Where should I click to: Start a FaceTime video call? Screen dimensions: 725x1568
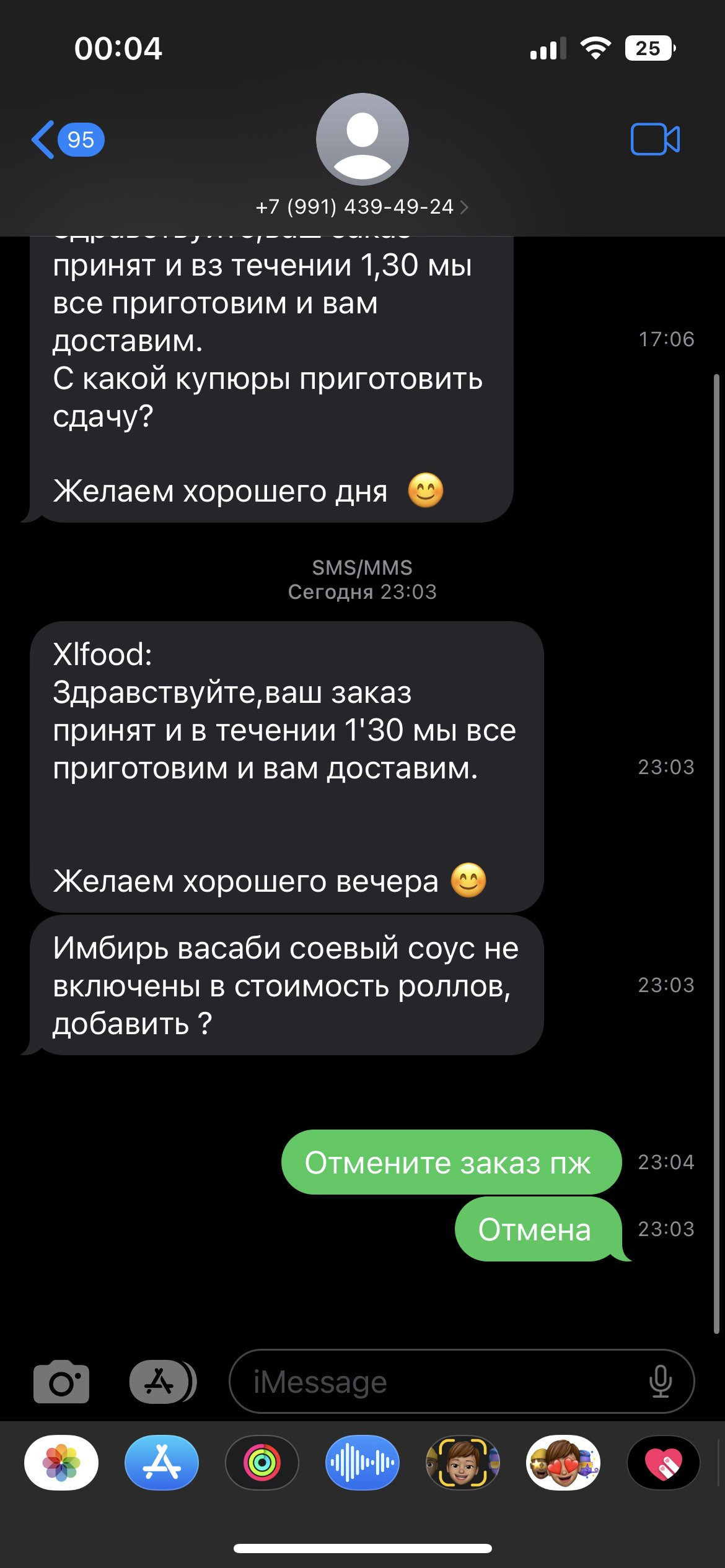point(655,139)
